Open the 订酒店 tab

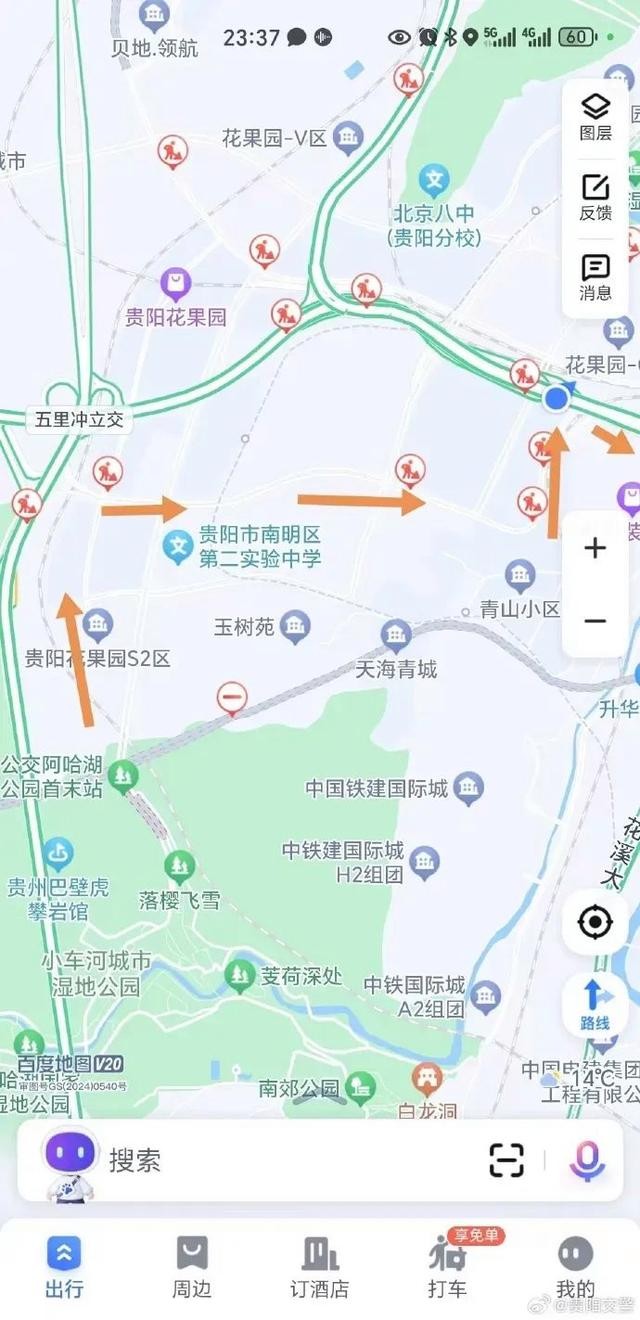point(319,1266)
